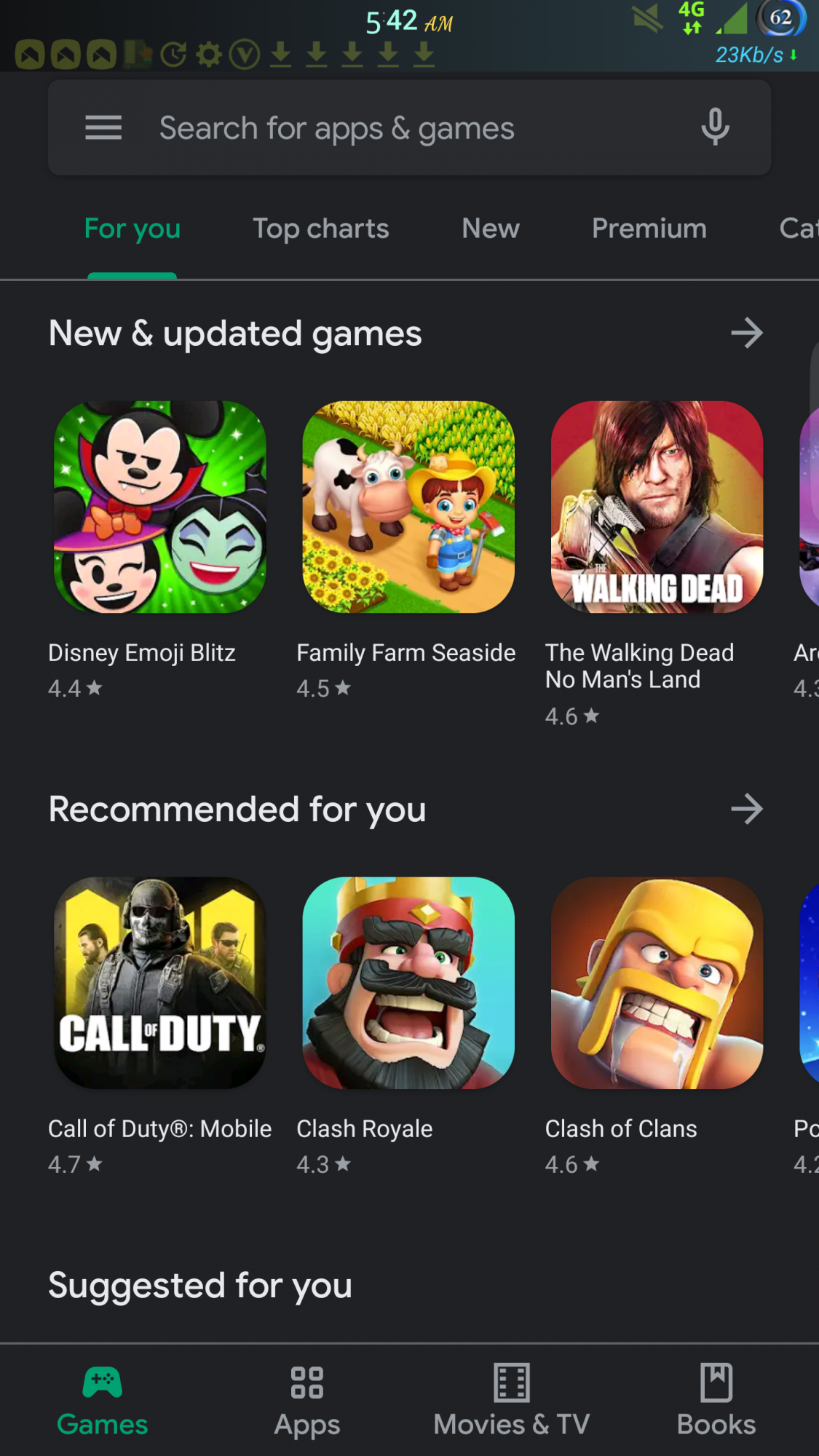Open the Books section
The width and height of the screenshot is (819, 1456).
pos(716,1401)
